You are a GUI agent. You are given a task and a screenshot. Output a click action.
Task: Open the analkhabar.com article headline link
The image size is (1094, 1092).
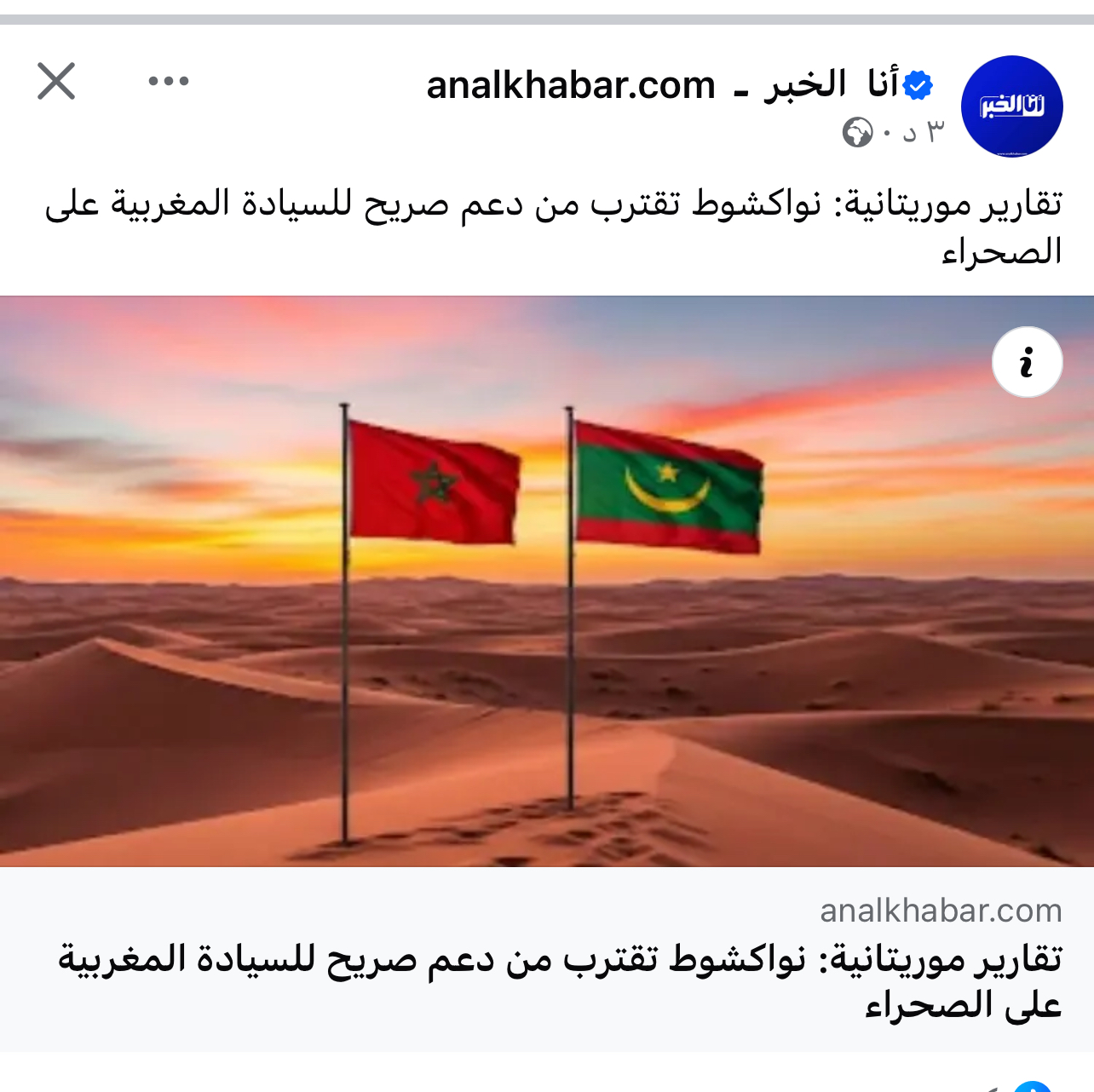(559, 981)
